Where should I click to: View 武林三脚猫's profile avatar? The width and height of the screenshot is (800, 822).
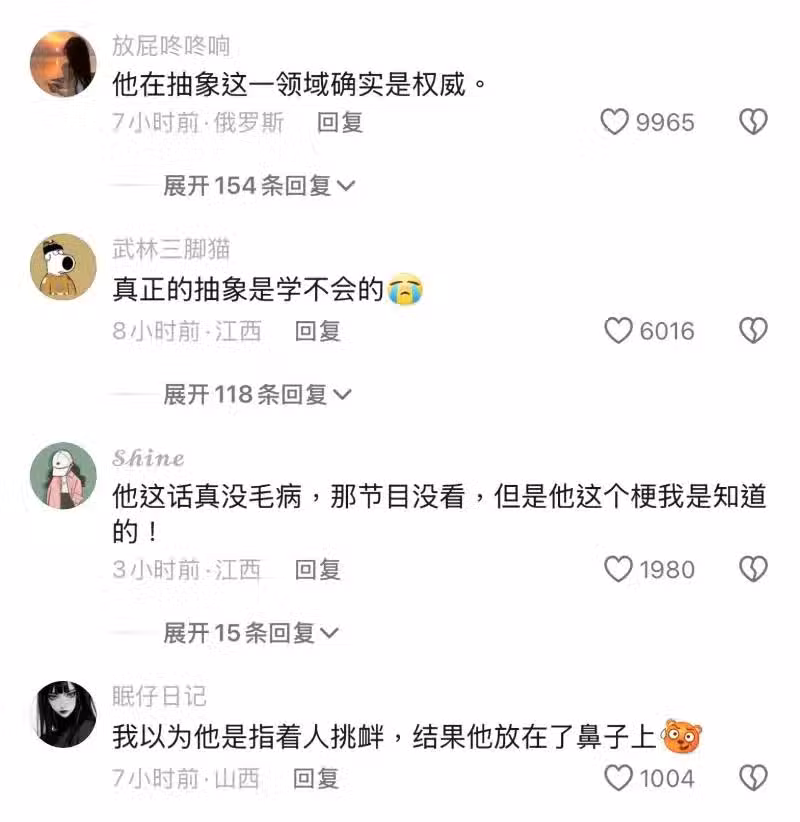(x=64, y=267)
